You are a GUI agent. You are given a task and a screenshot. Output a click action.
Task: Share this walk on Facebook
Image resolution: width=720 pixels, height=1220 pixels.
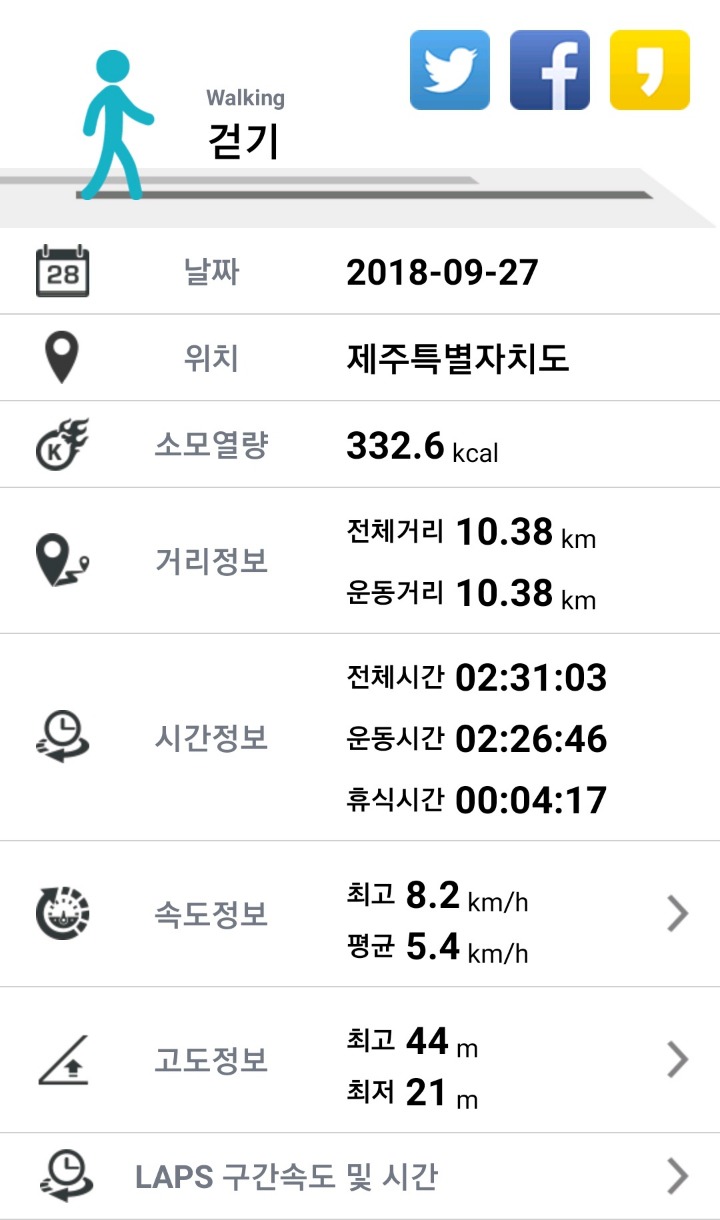[x=550, y=70]
